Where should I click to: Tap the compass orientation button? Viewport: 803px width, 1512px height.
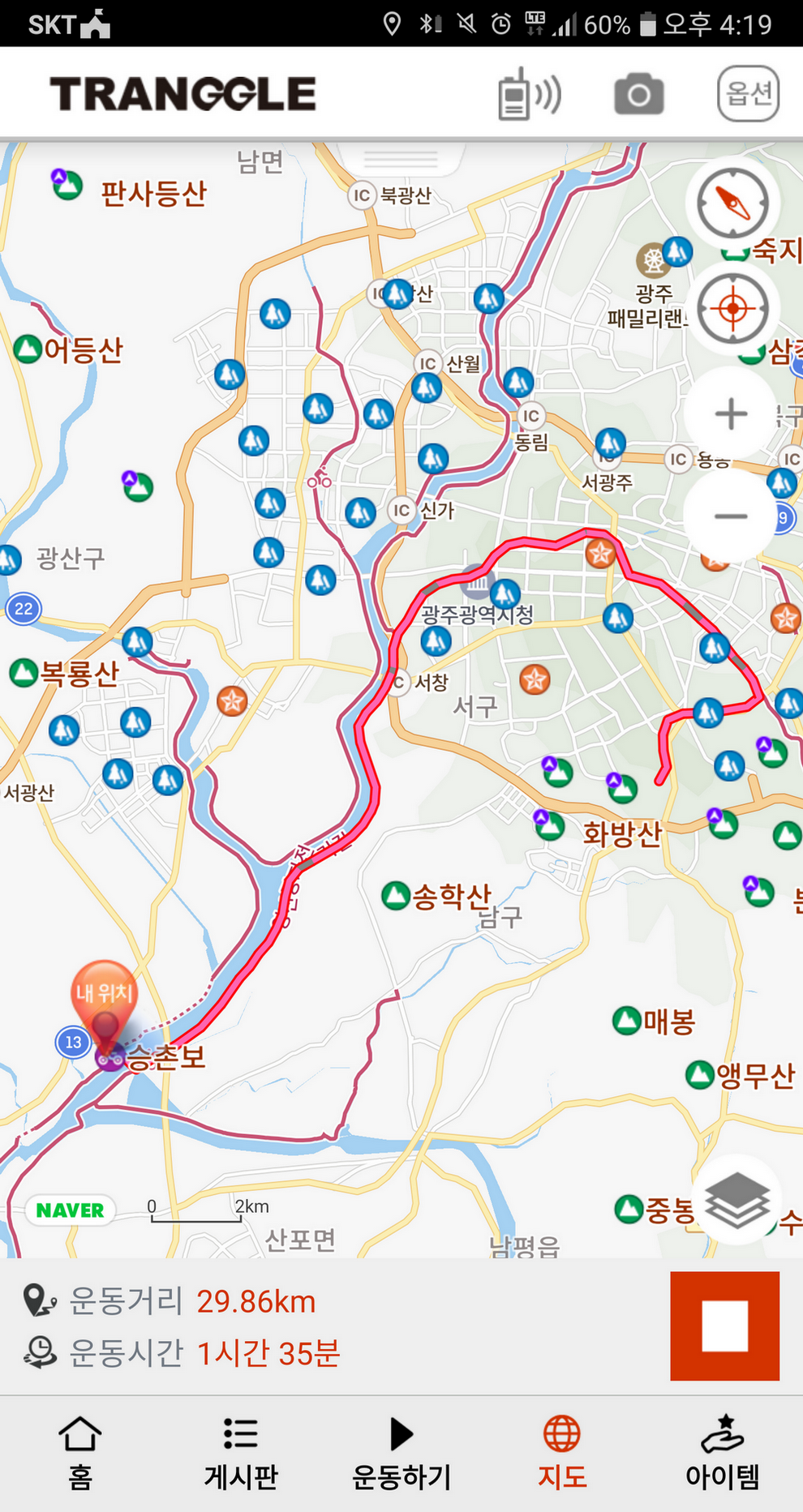point(732,203)
